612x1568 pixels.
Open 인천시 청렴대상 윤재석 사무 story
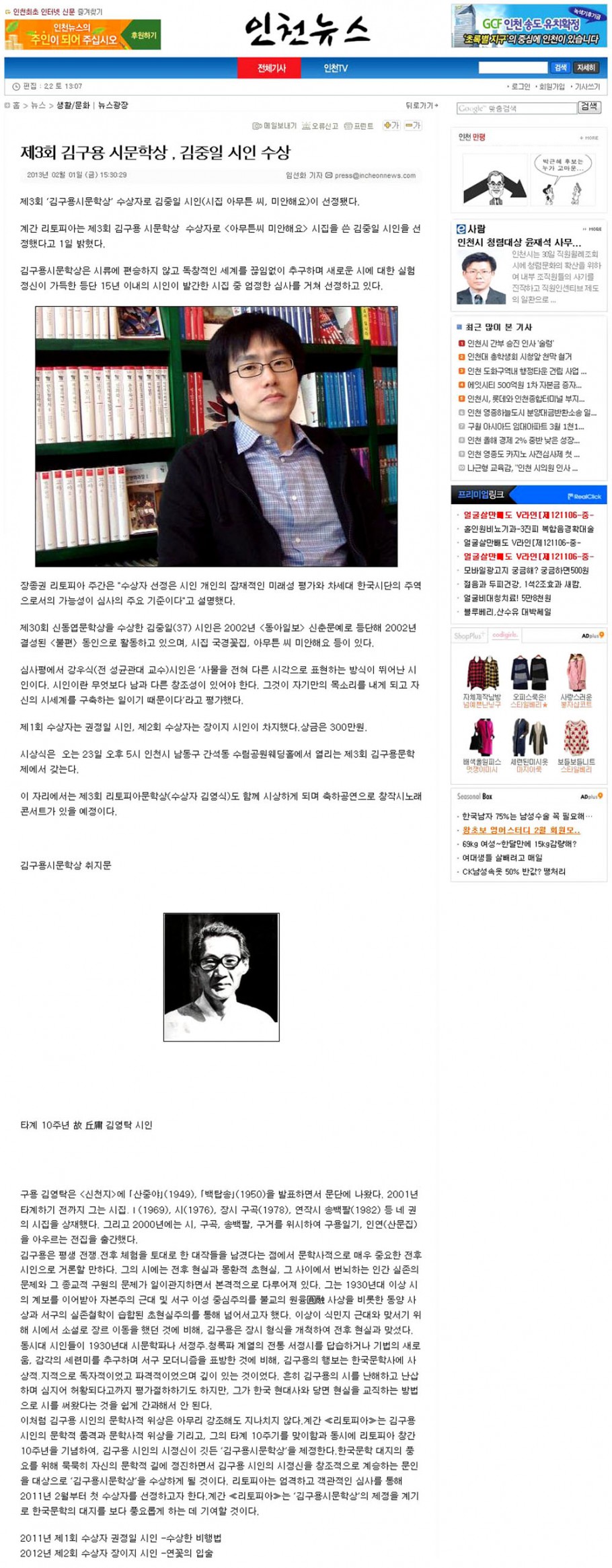coord(519,242)
